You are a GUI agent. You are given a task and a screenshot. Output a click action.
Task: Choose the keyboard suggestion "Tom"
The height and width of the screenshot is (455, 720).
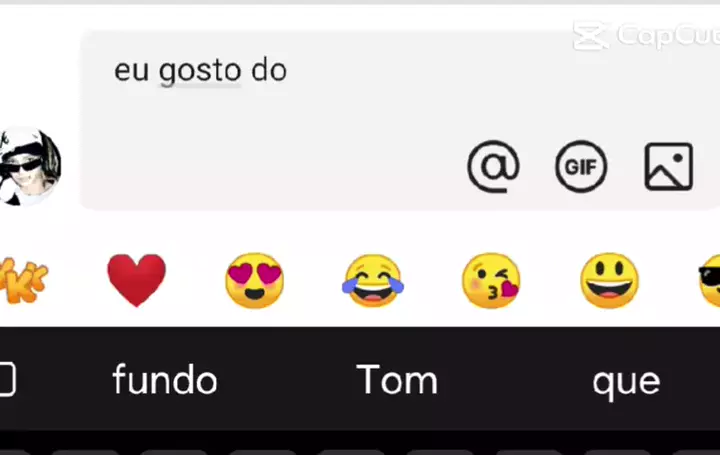397,381
